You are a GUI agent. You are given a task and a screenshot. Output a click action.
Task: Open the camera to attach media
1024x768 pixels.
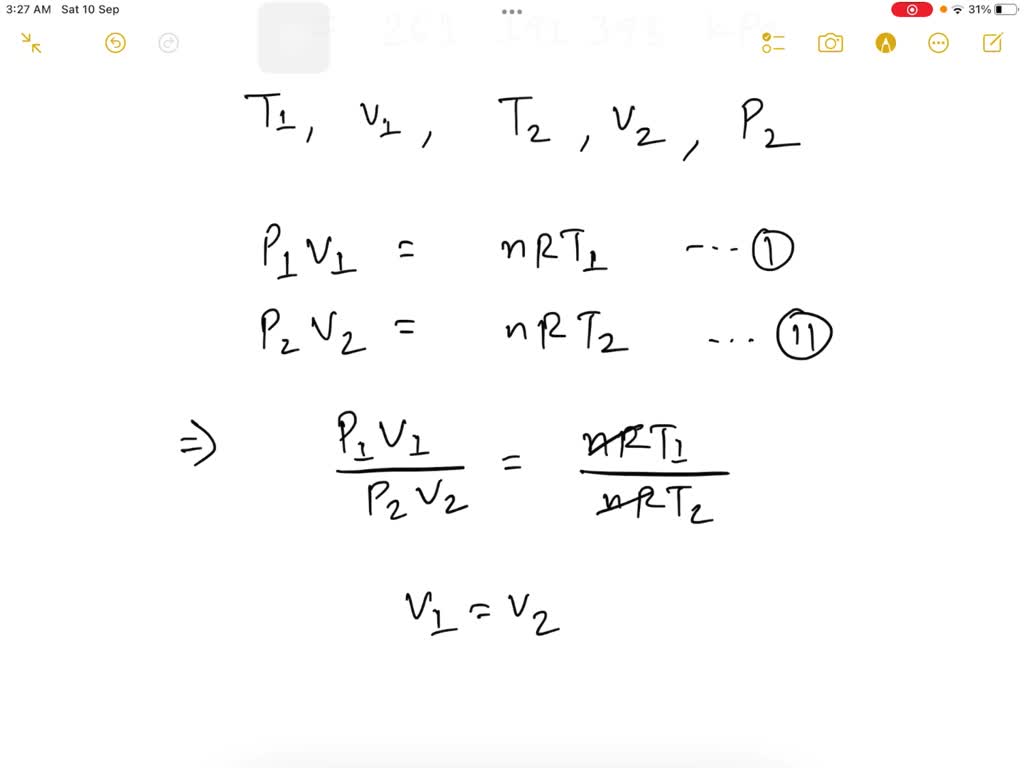click(x=830, y=43)
